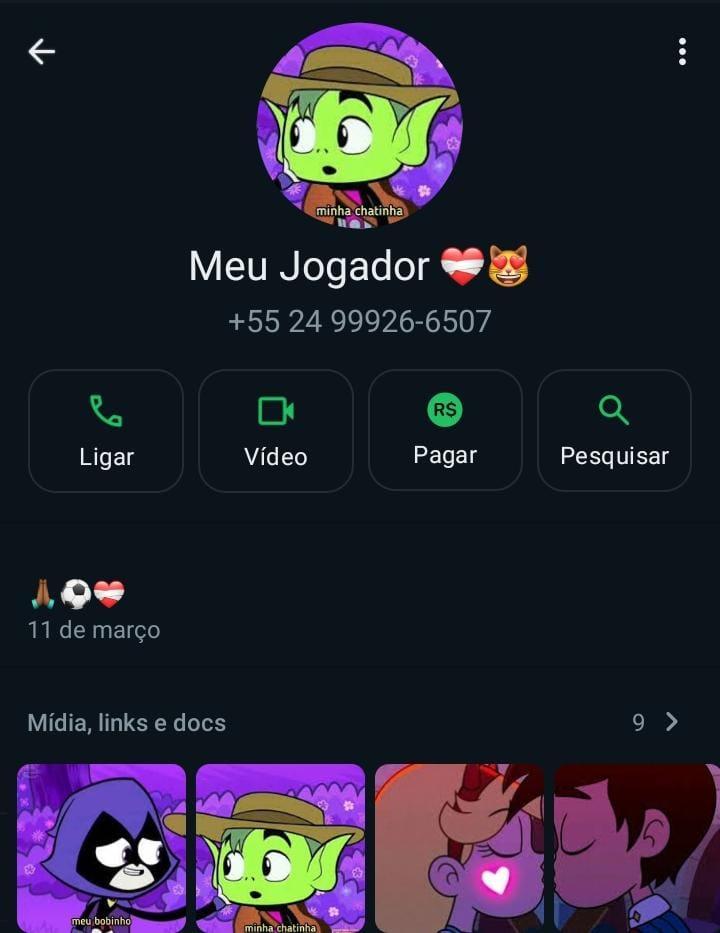The height and width of the screenshot is (933, 720).
Task: Open the "meu bobinho" media thumbnail
Action: [x=102, y=848]
